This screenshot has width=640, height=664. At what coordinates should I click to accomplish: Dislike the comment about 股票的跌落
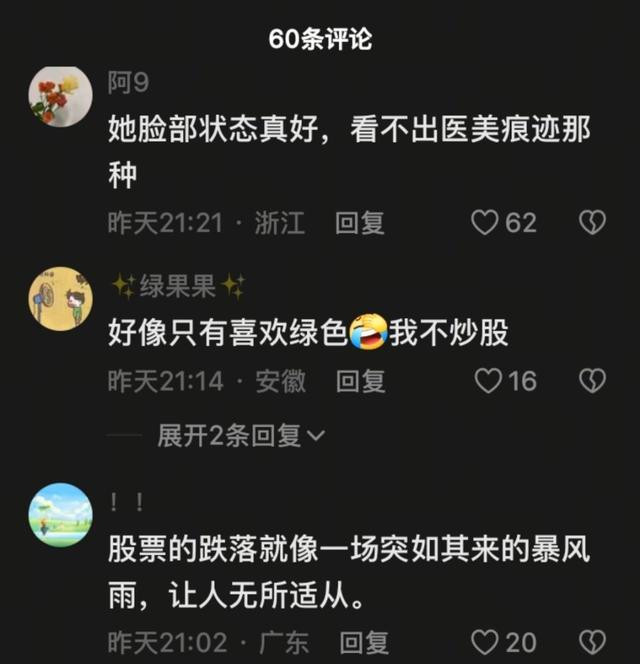592,642
